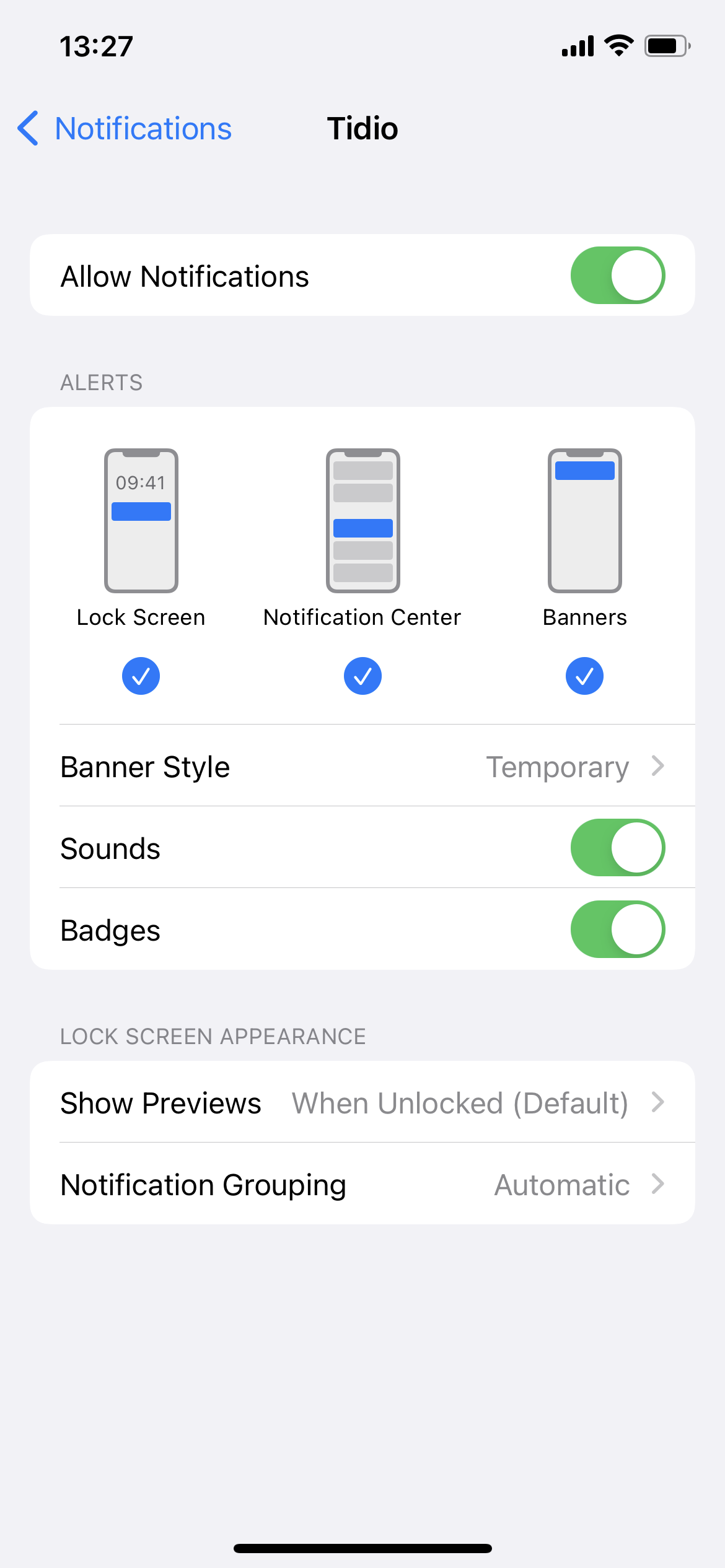Disable the Sounds switch
Image resolution: width=725 pixels, height=1568 pixels.
[618, 848]
